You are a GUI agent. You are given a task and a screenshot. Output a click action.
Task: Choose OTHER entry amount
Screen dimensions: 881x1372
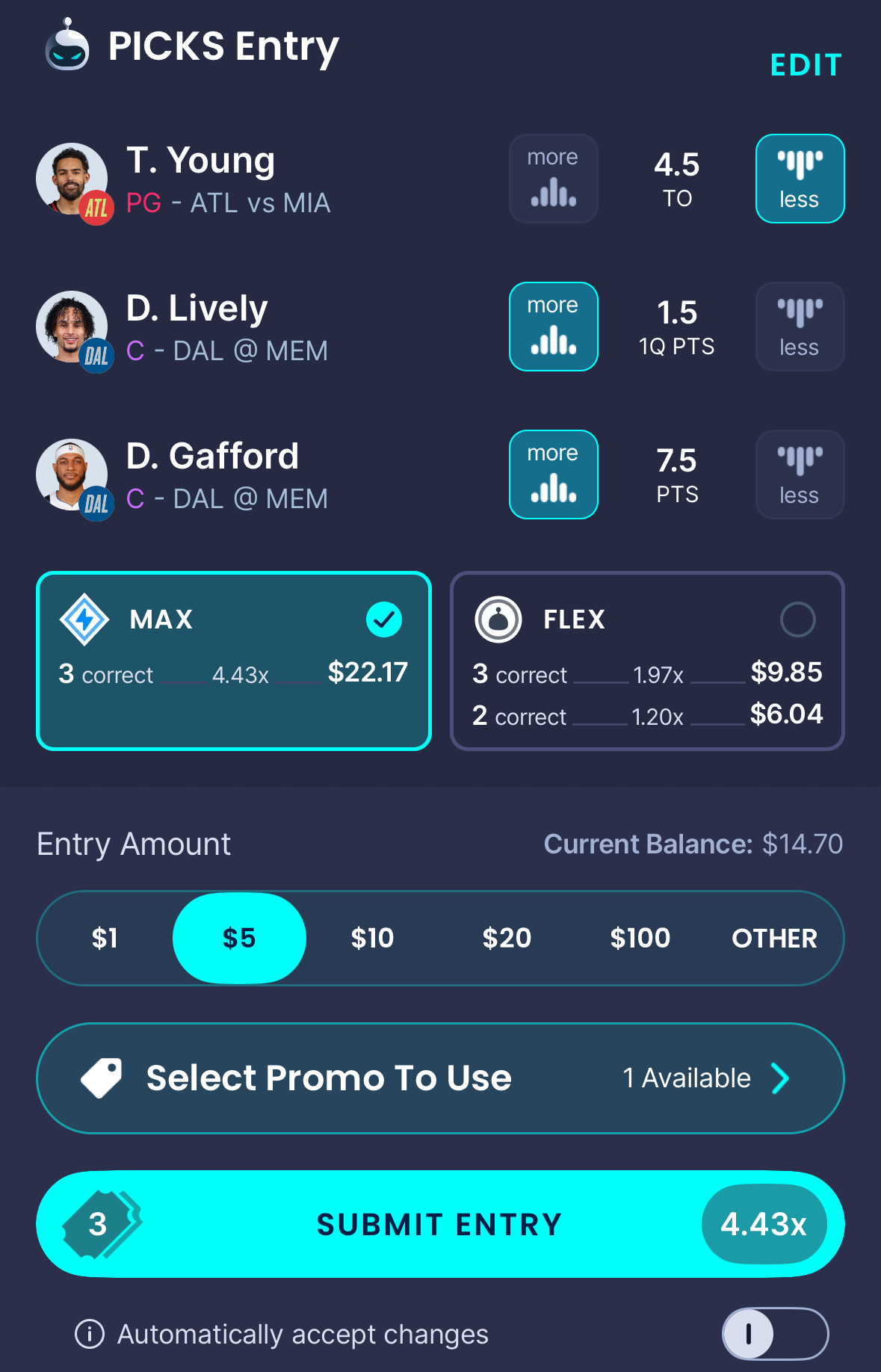774,938
